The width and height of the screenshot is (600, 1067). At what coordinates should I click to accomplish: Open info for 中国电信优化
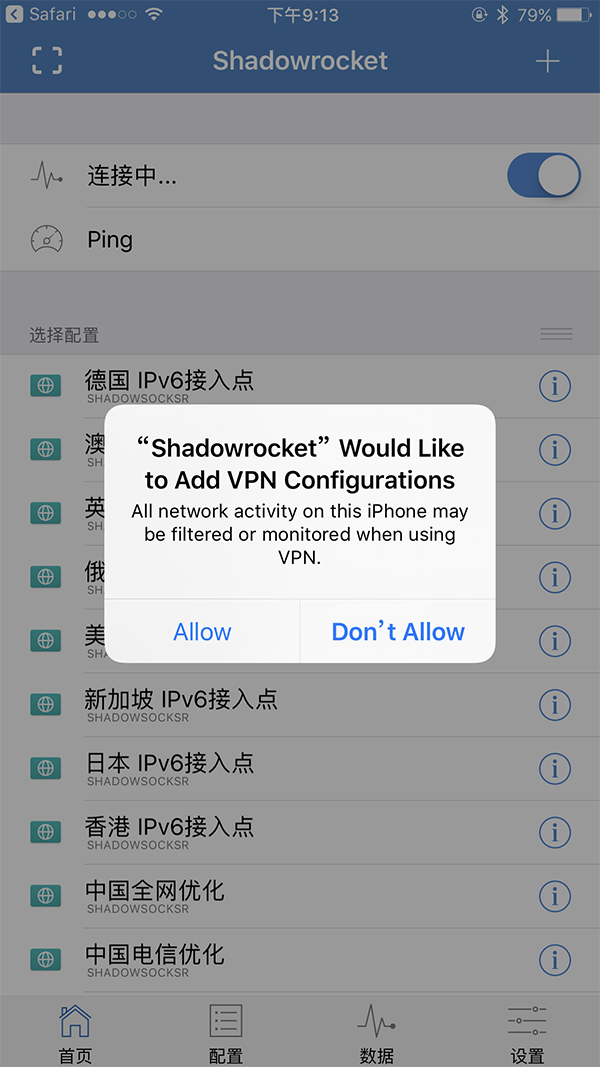(x=554, y=960)
